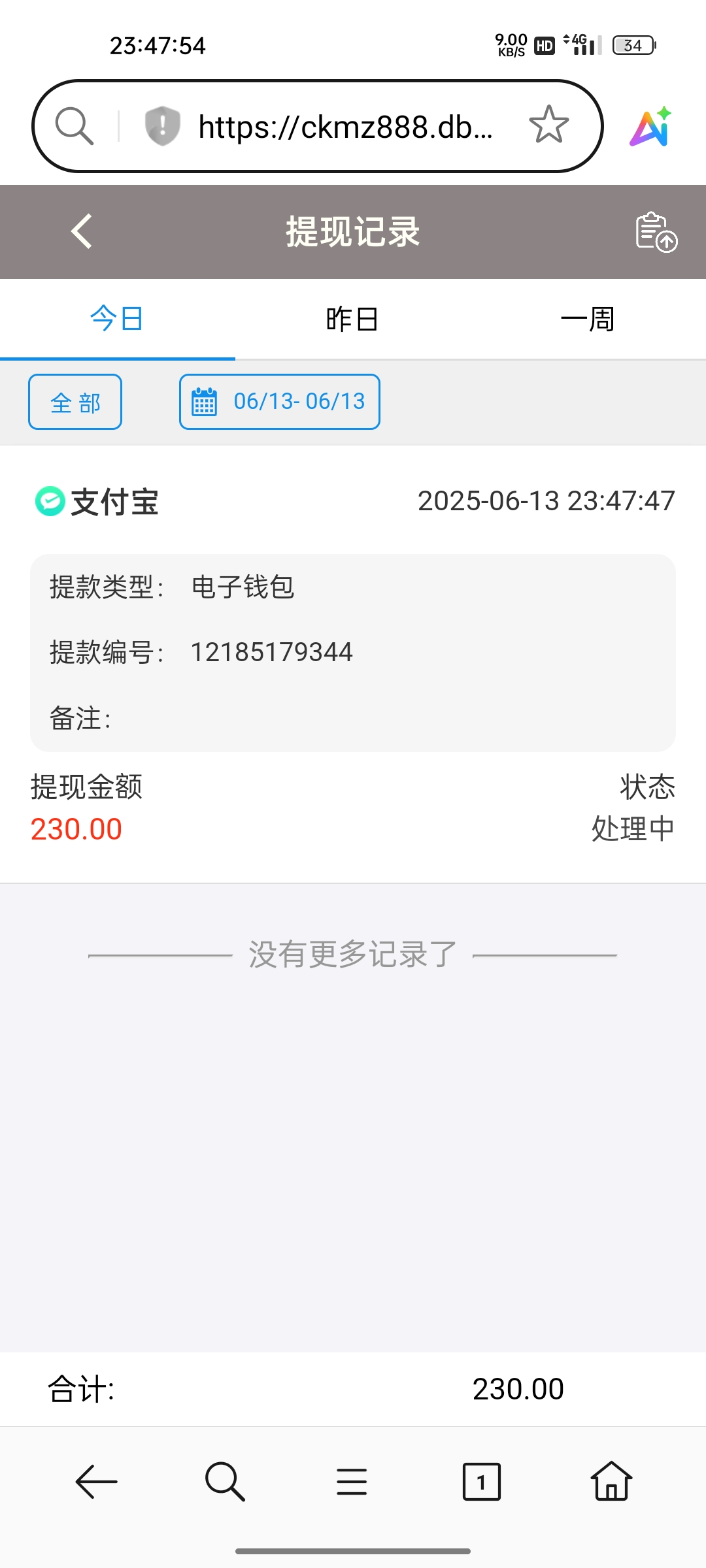Tap the 230.00 withdrawal amount

pyautogui.click(x=76, y=828)
